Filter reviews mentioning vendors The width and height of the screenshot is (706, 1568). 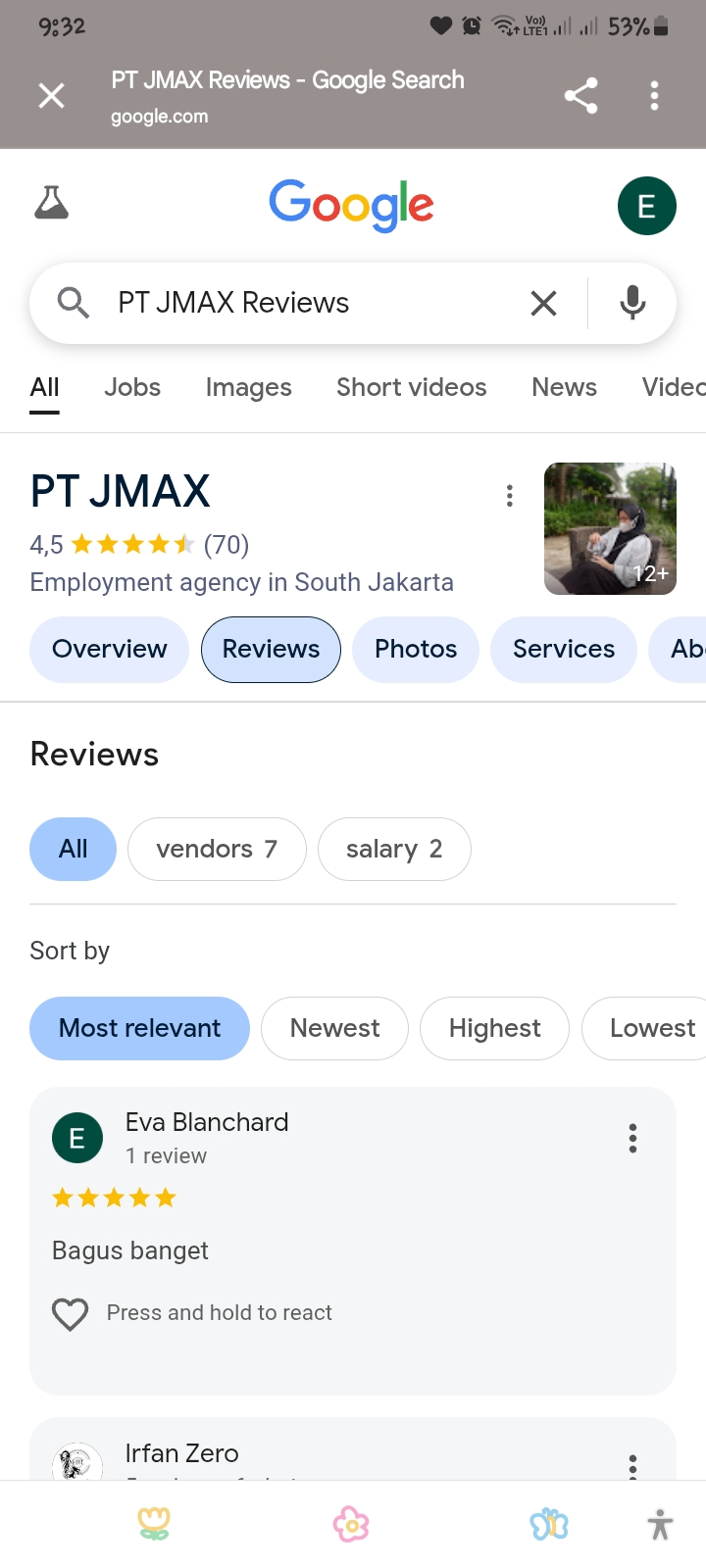pos(217,849)
